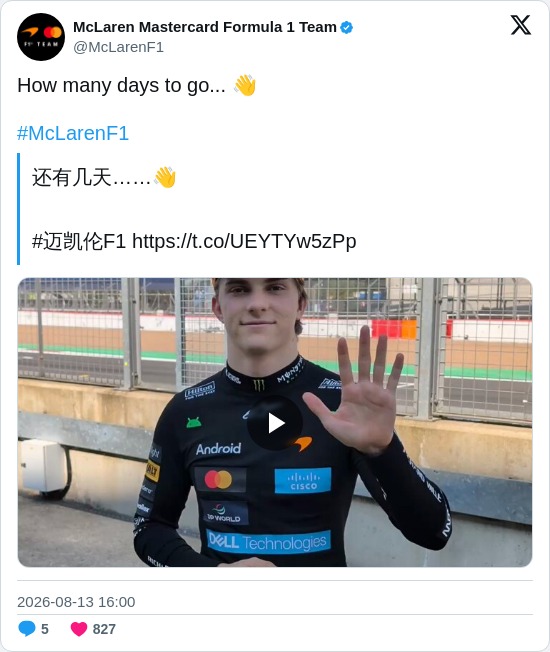The height and width of the screenshot is (652, 550).
Task: Open the #McLarenF1 hashtag
Action: coord(73,133)
